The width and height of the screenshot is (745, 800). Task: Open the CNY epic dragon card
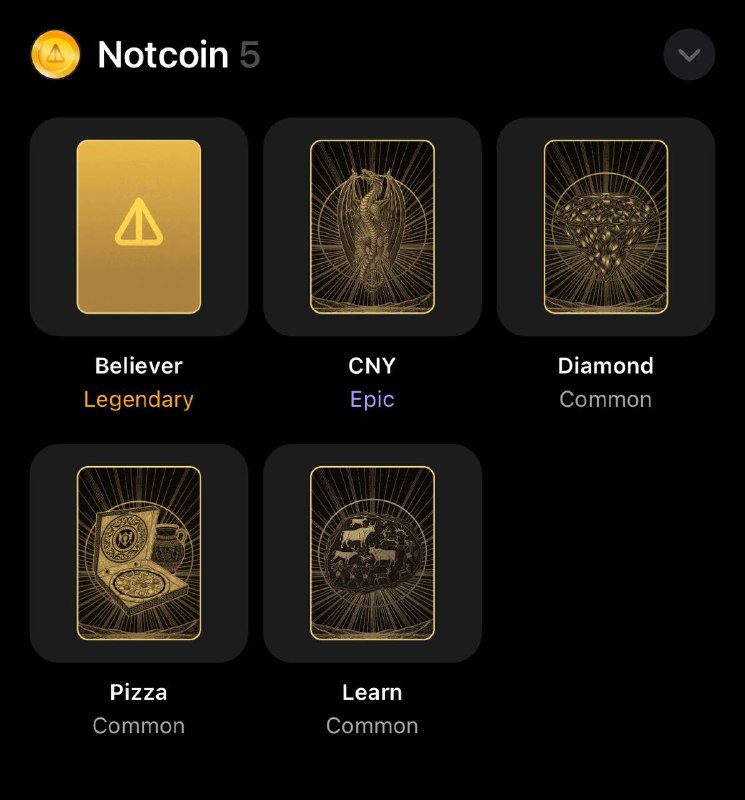coord(372,226)
